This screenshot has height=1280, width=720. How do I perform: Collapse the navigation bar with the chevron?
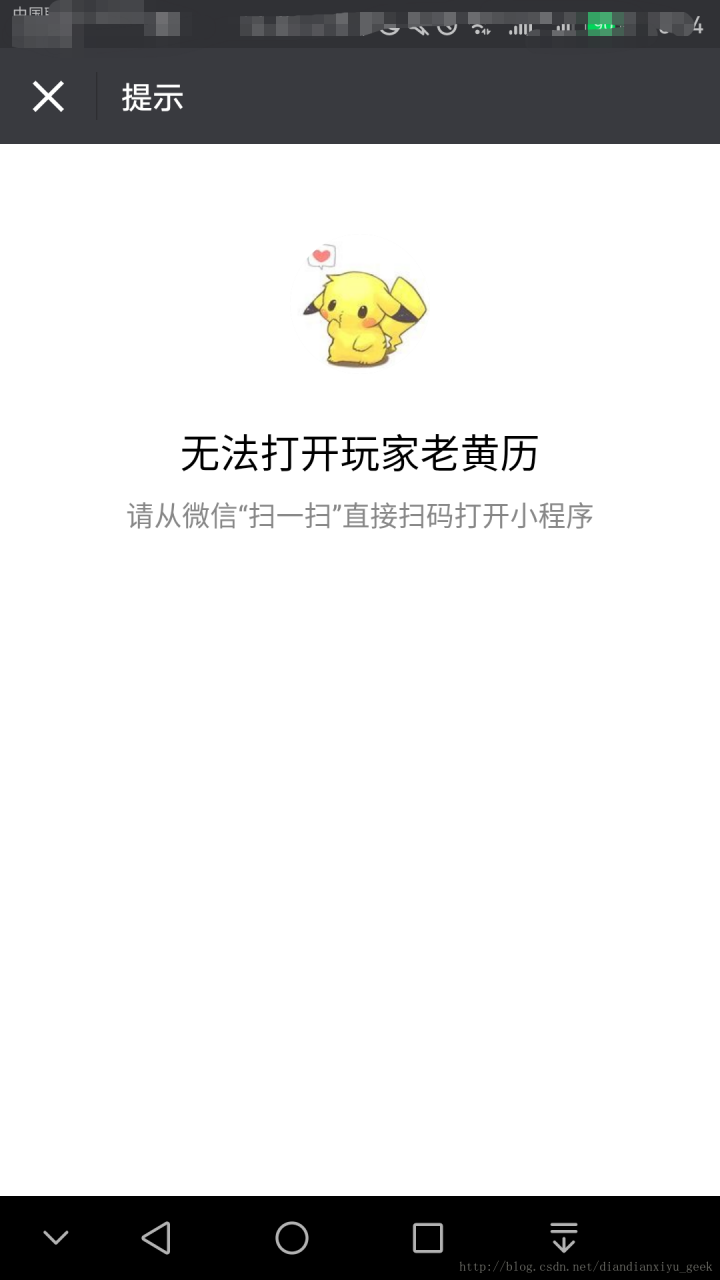[x=56, y=1237]
